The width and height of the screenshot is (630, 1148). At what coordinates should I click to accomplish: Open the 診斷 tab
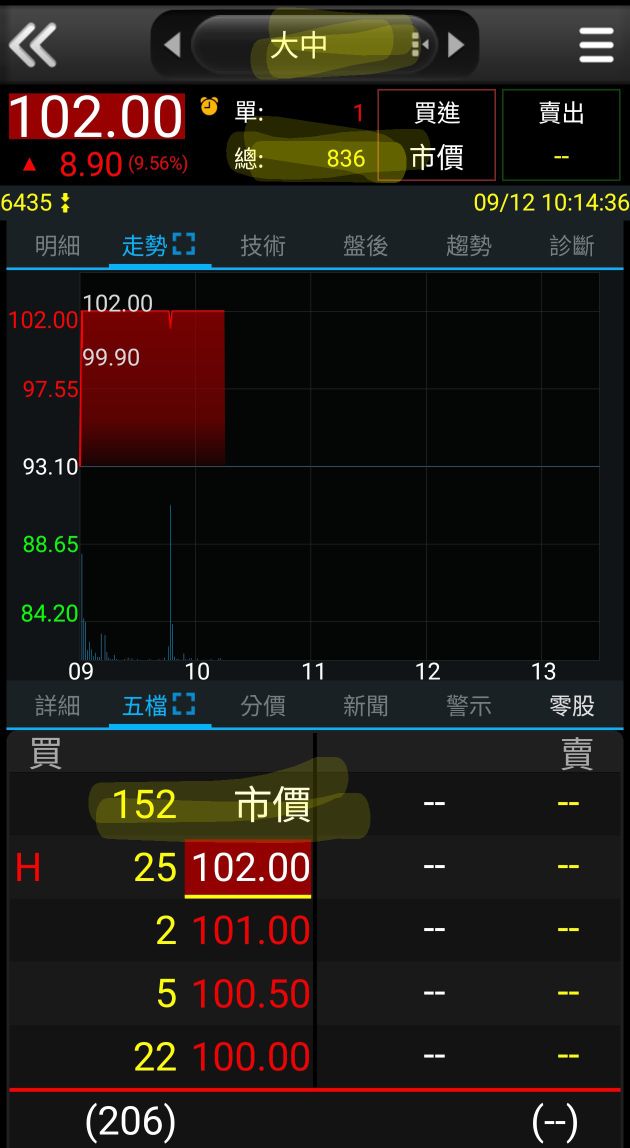click(572, 246)
